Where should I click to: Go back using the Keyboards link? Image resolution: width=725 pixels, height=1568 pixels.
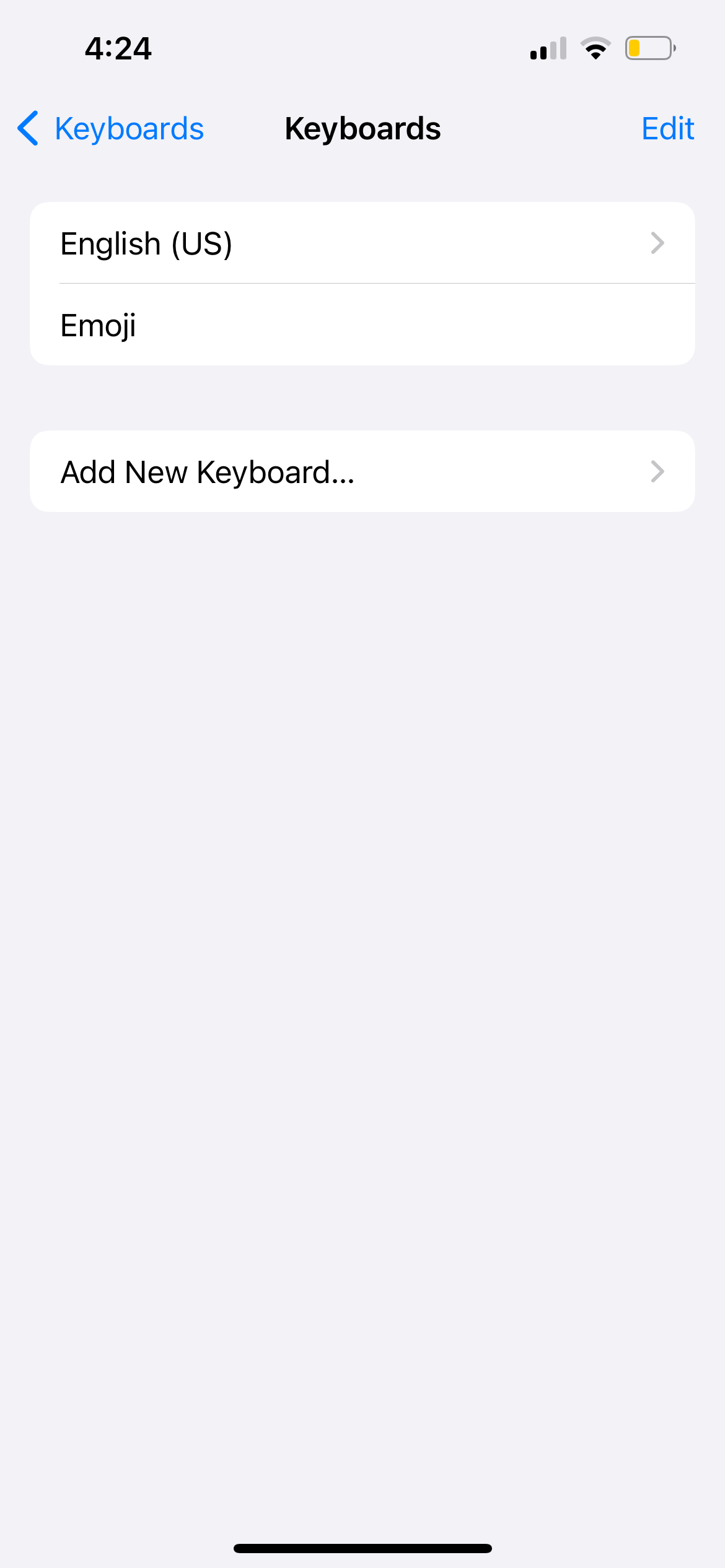pyautogui.click(x=129, y=128)
